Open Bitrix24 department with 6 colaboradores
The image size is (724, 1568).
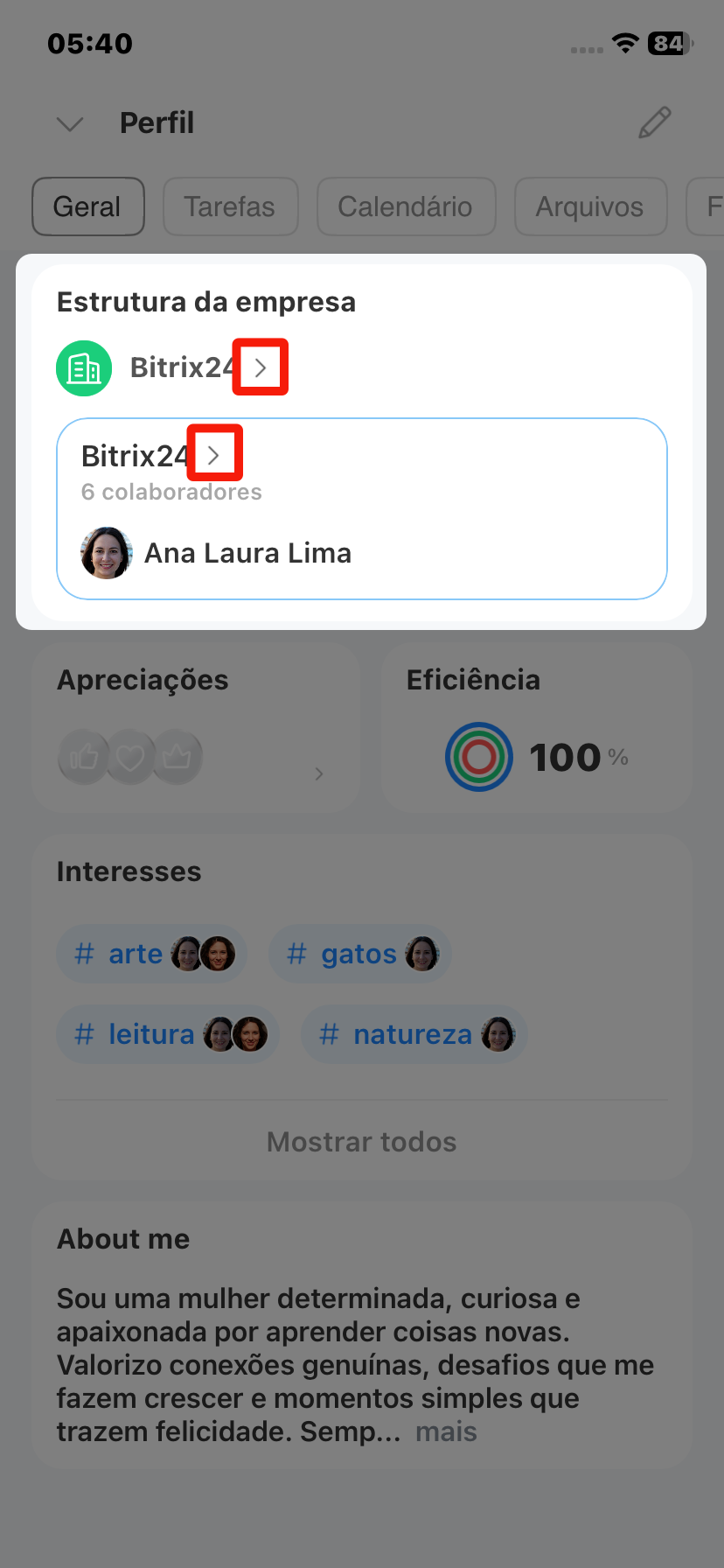coord(213,455)
